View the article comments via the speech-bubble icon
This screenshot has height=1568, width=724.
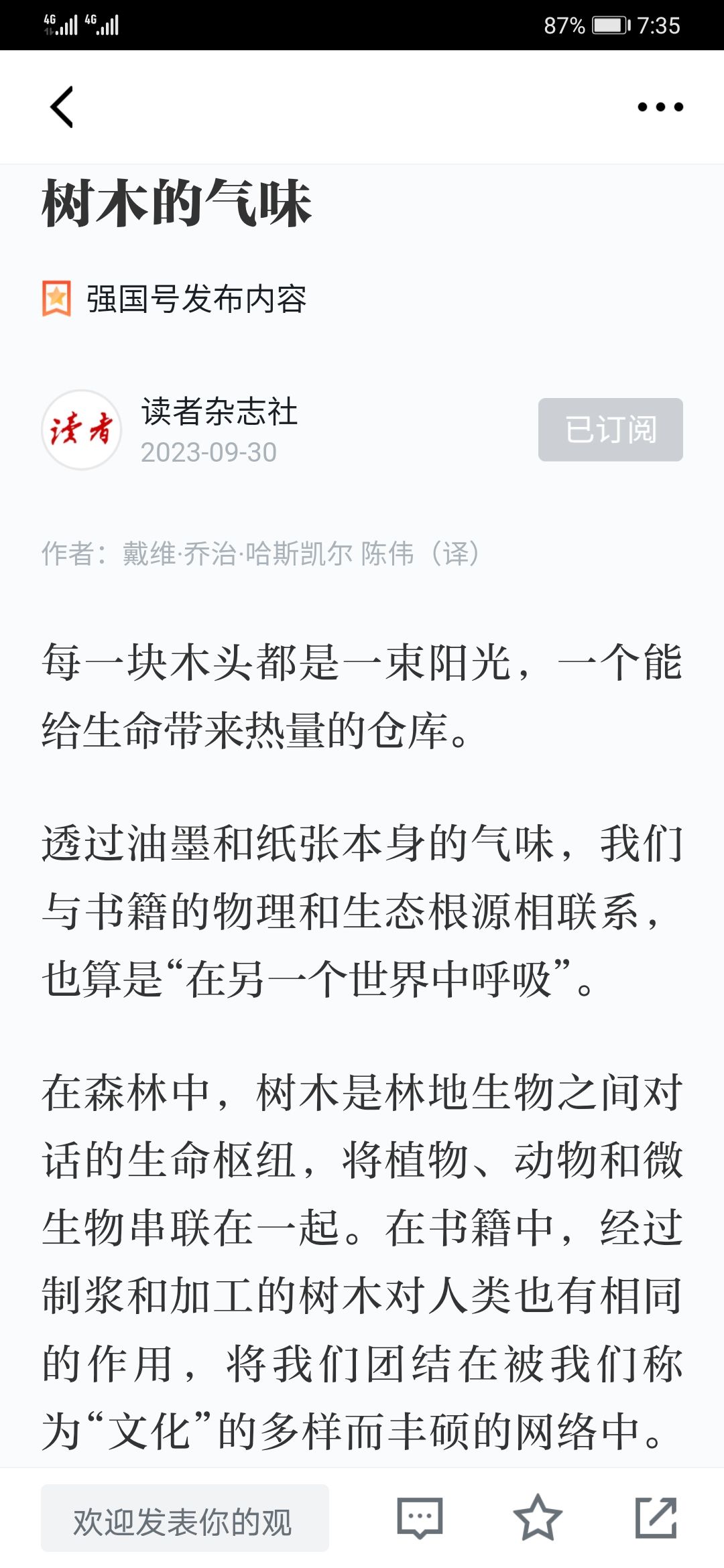click(x=420, y=1518)
